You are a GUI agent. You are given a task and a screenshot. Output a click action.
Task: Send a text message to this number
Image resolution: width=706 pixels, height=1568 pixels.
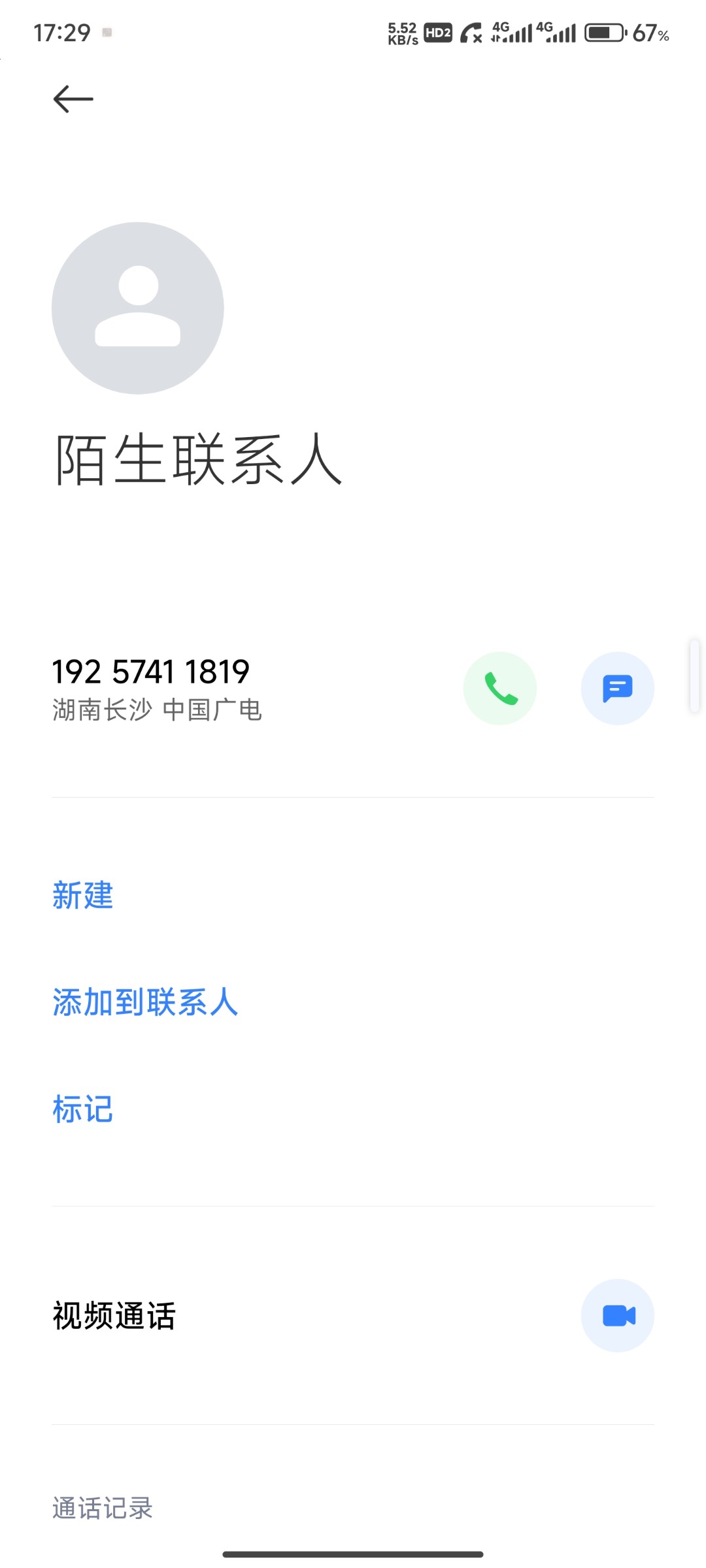(618, 688)
